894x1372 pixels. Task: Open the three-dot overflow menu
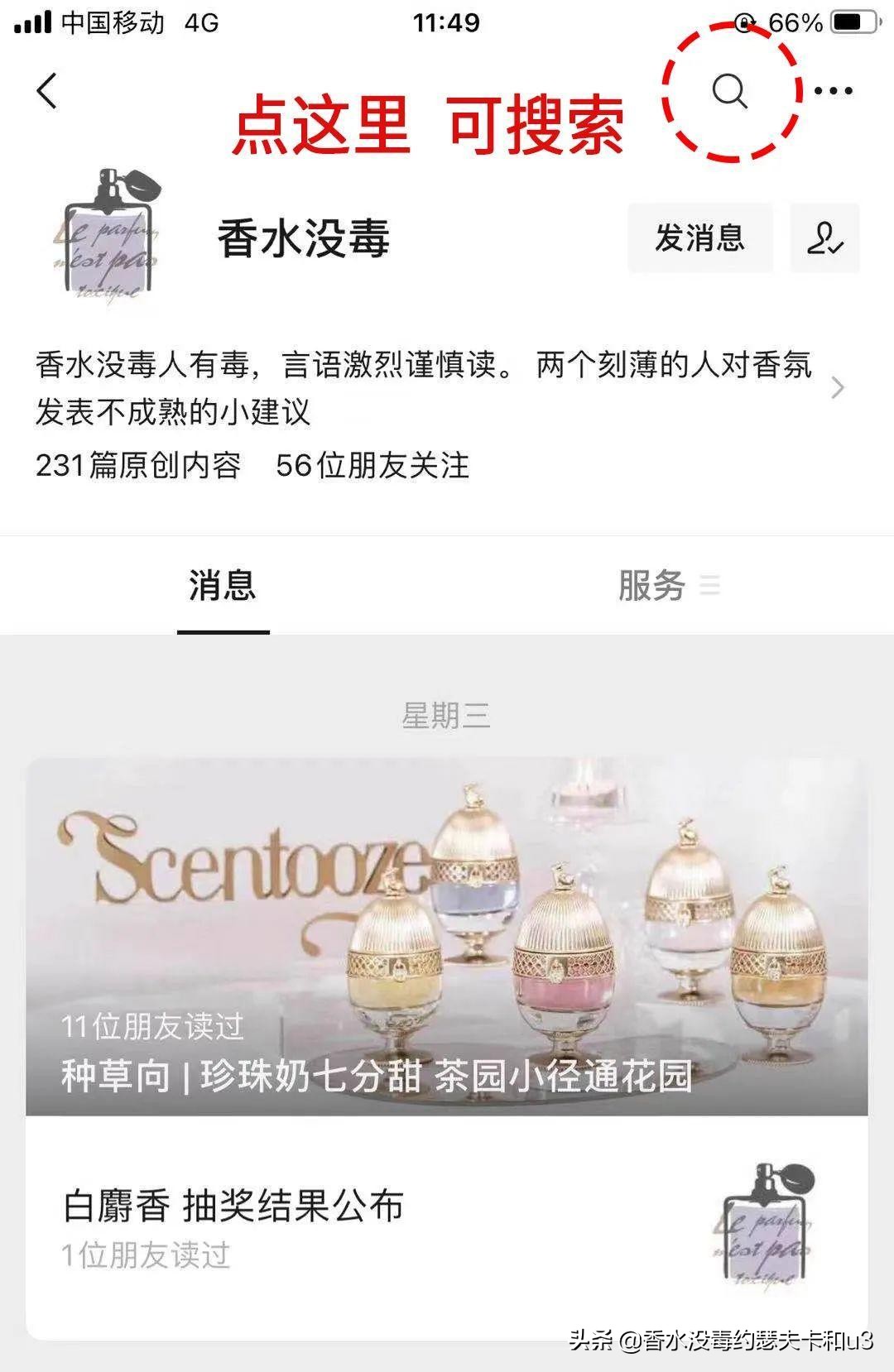click(833, 91)
